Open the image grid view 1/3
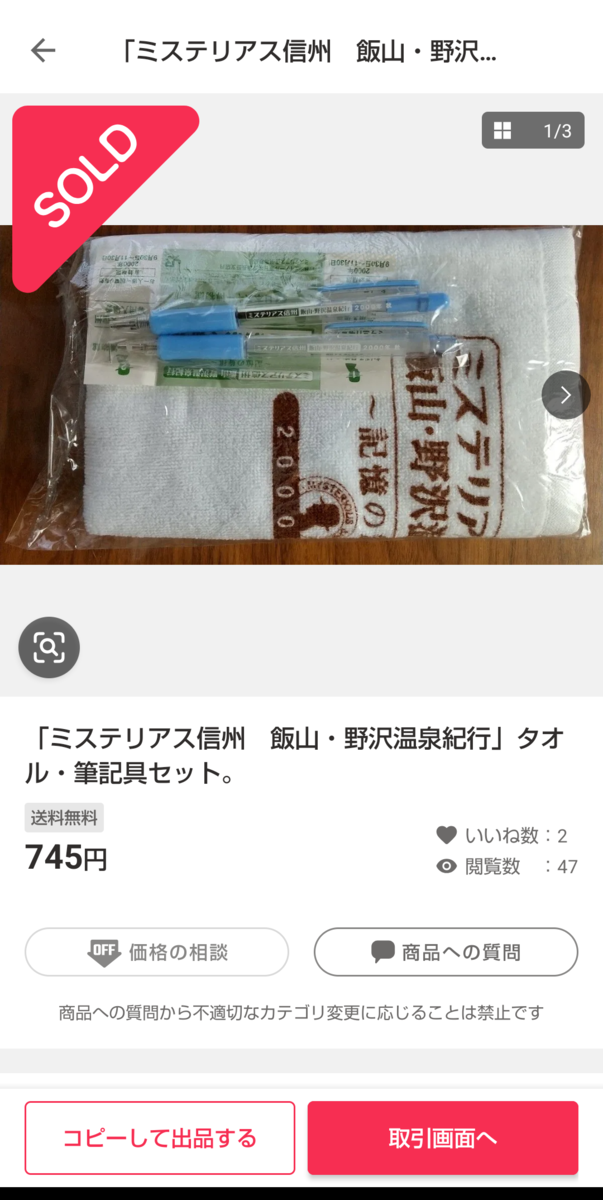603x1200 pixels. [533, 130]
